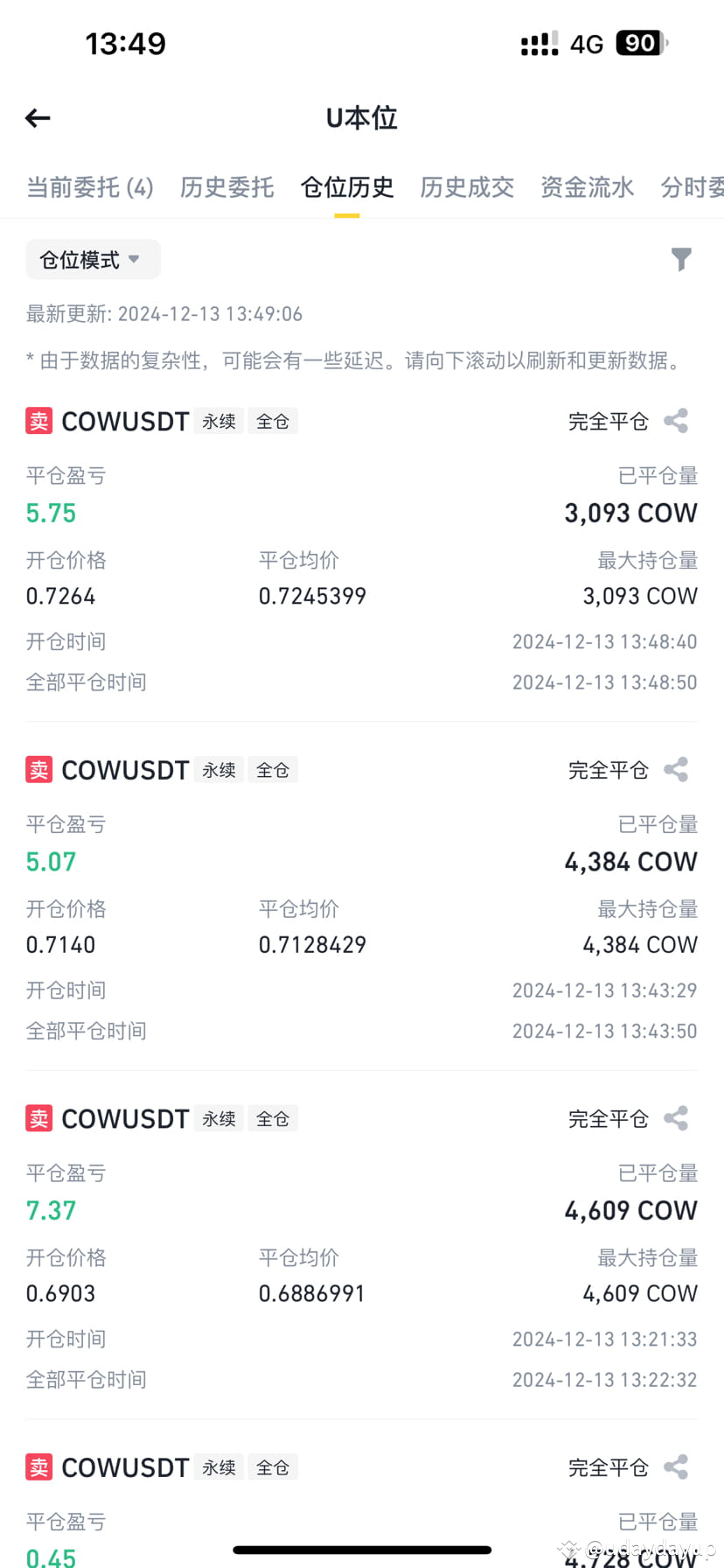Open the 仓位模式 dropdown
Screen dimensions: 724x1568
(x=93, y=259)
